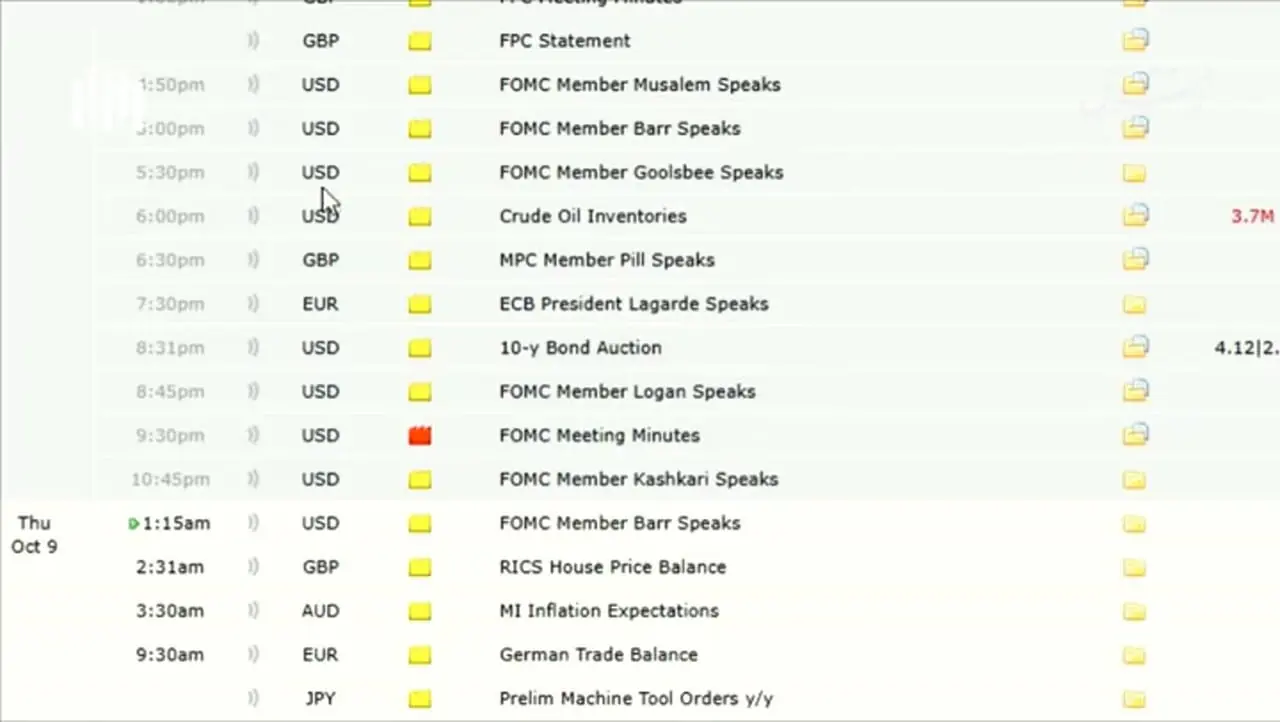Open details folder for FOMC Member Musalem Speaks
1280x722 pixels.
coord(1134,85)
